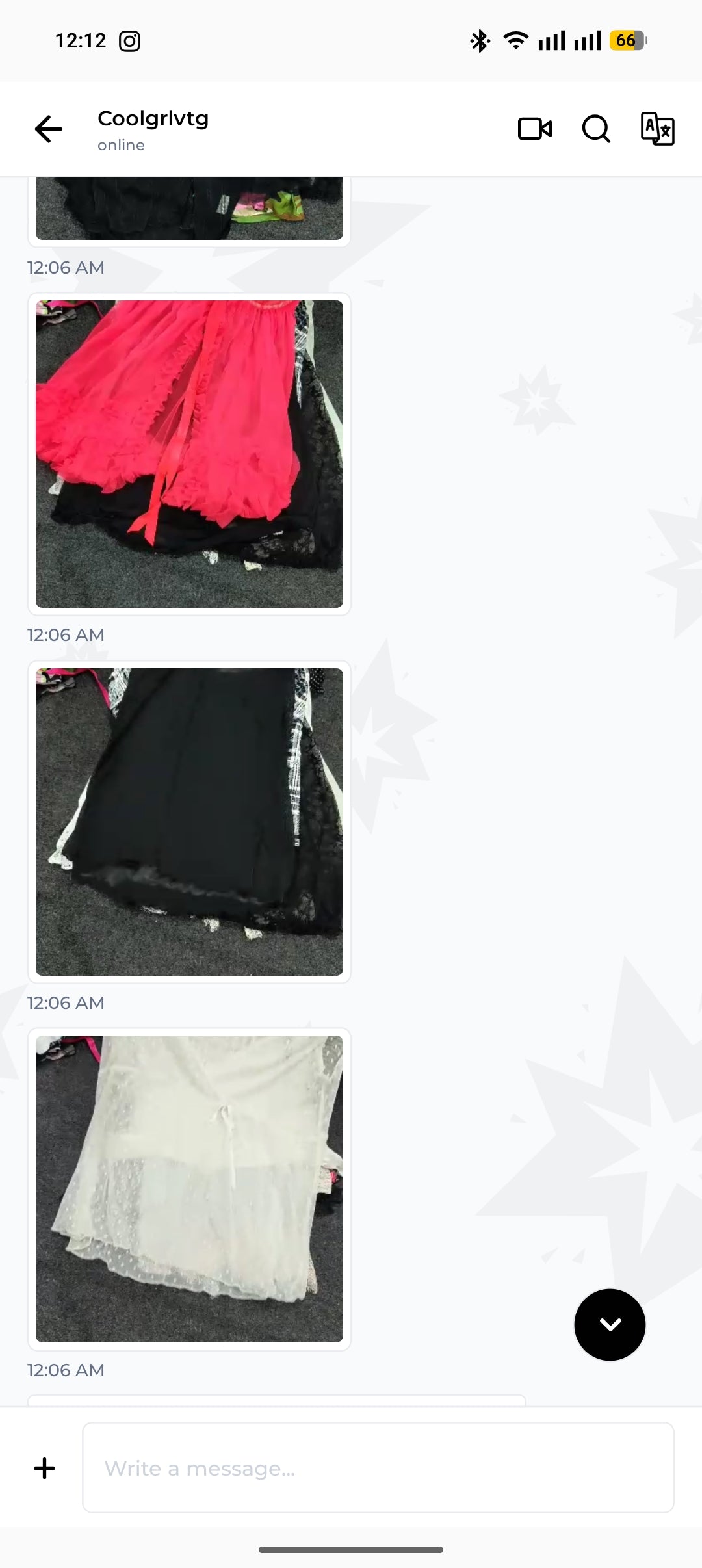This screenshot has height=1568, width=702.
Task: Tap the plus icon to add an attachment
Action: pos(44,1468)
